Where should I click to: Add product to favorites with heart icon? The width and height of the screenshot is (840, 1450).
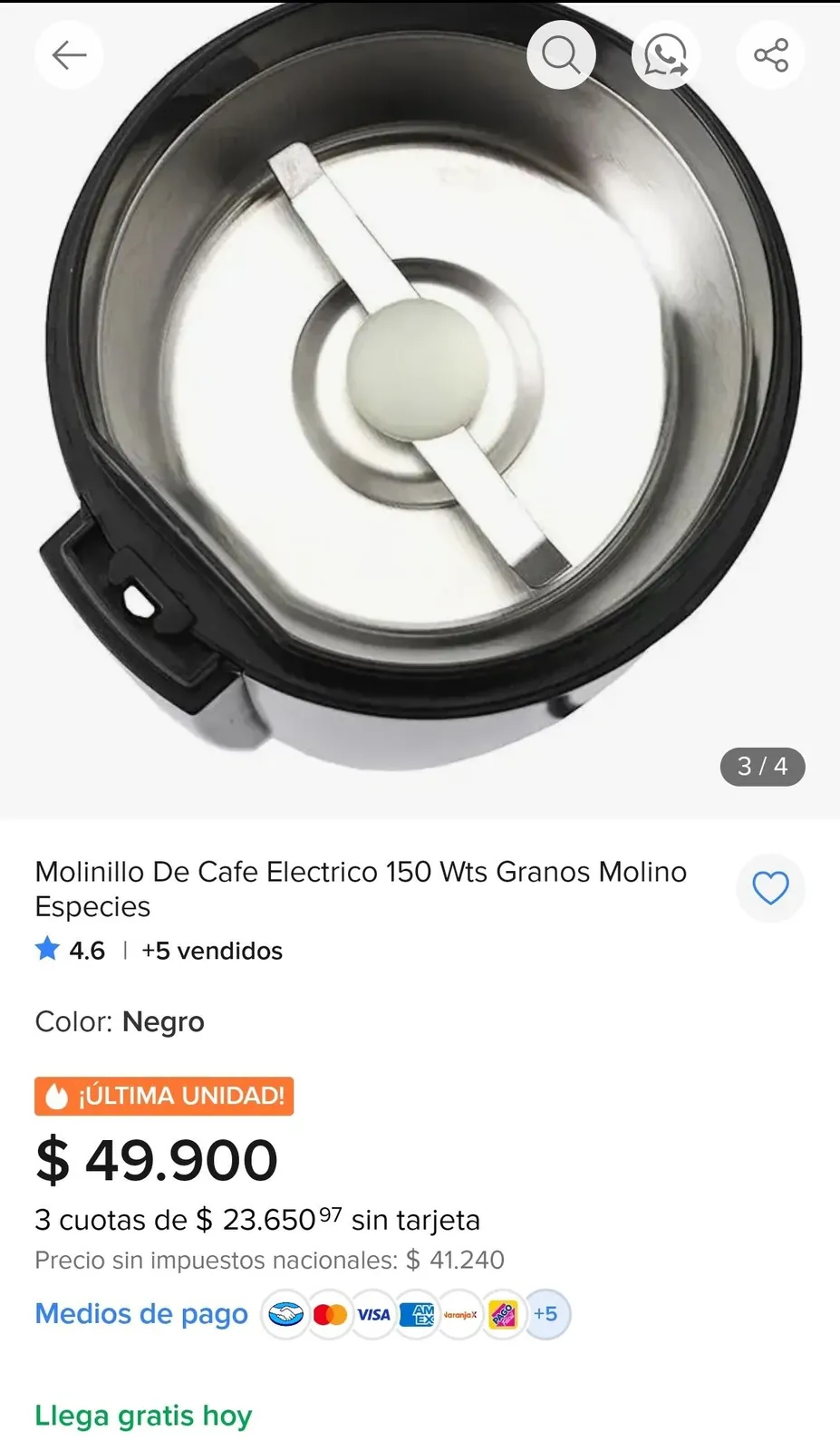771,888
